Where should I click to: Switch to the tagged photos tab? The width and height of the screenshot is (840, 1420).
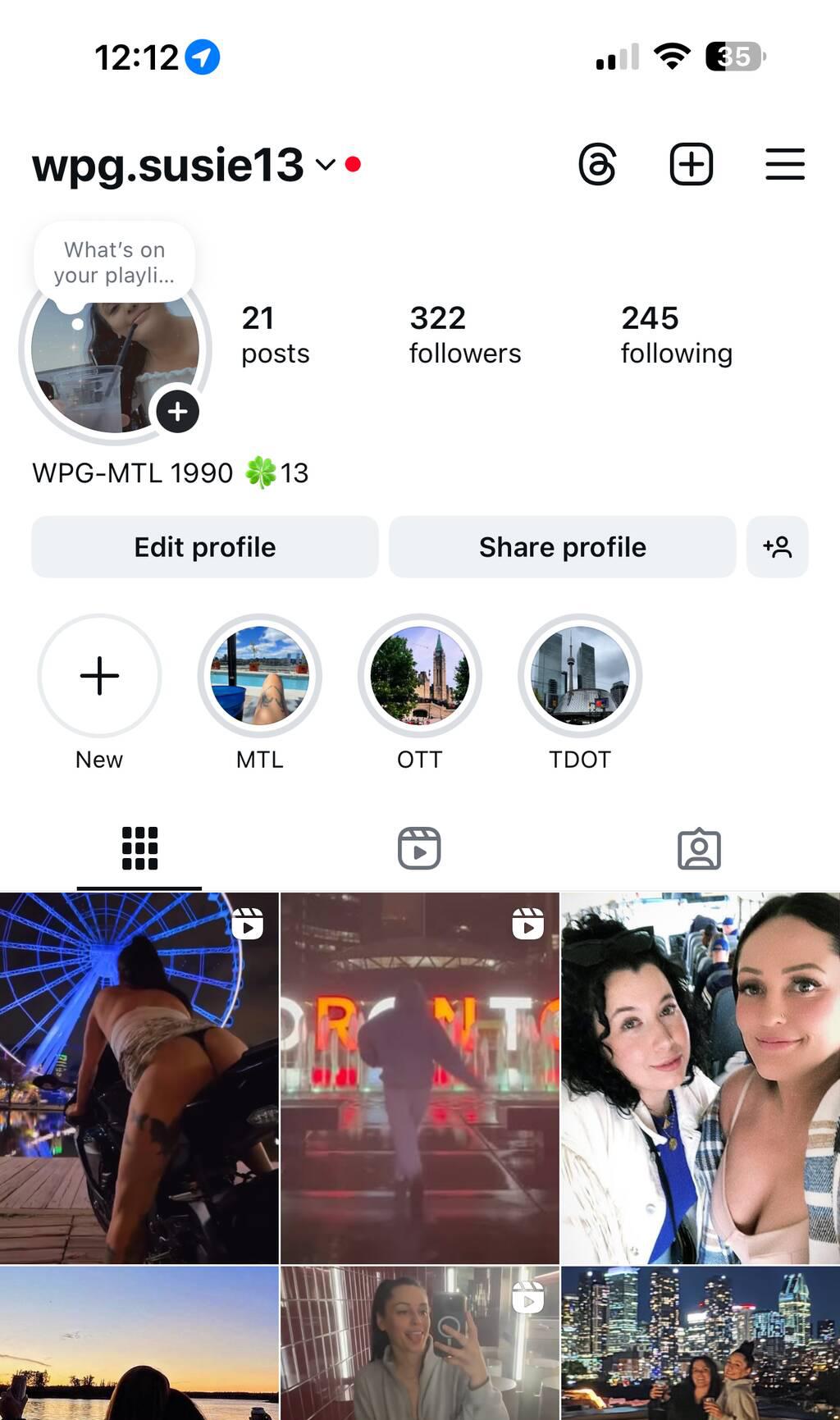699,848
